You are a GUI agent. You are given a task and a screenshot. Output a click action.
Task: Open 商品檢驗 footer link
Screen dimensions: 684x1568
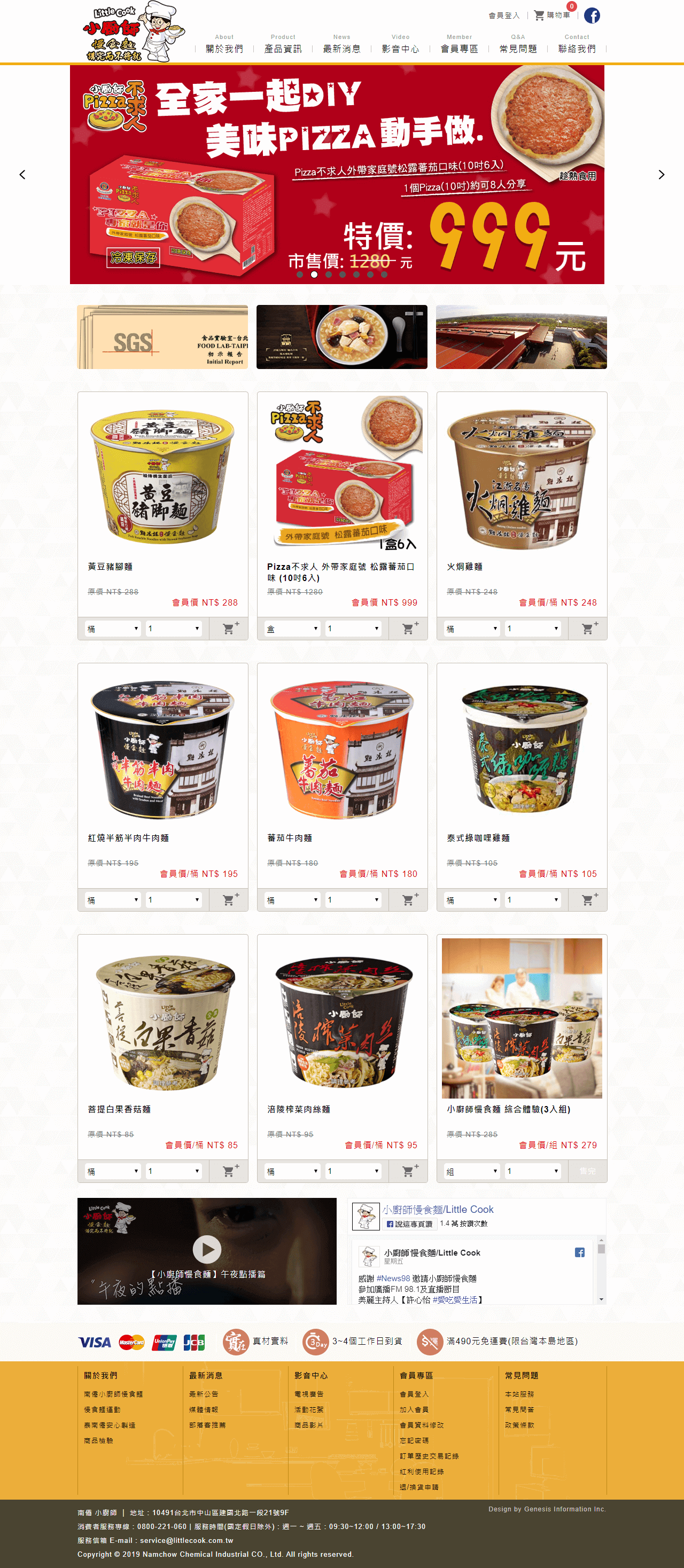click(99, 1440)
